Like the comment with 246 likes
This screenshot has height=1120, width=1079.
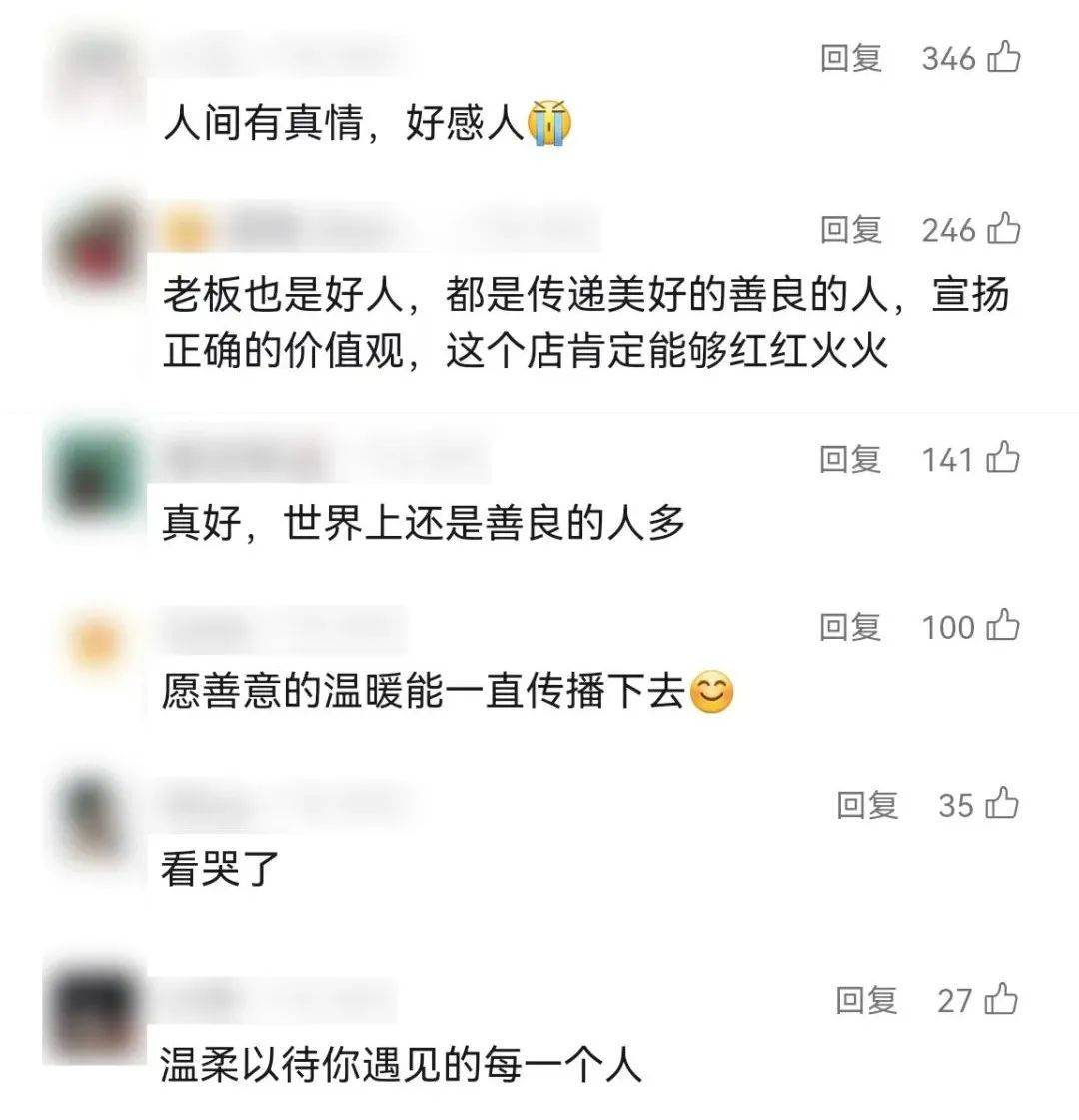click(x=1003, y=229)
